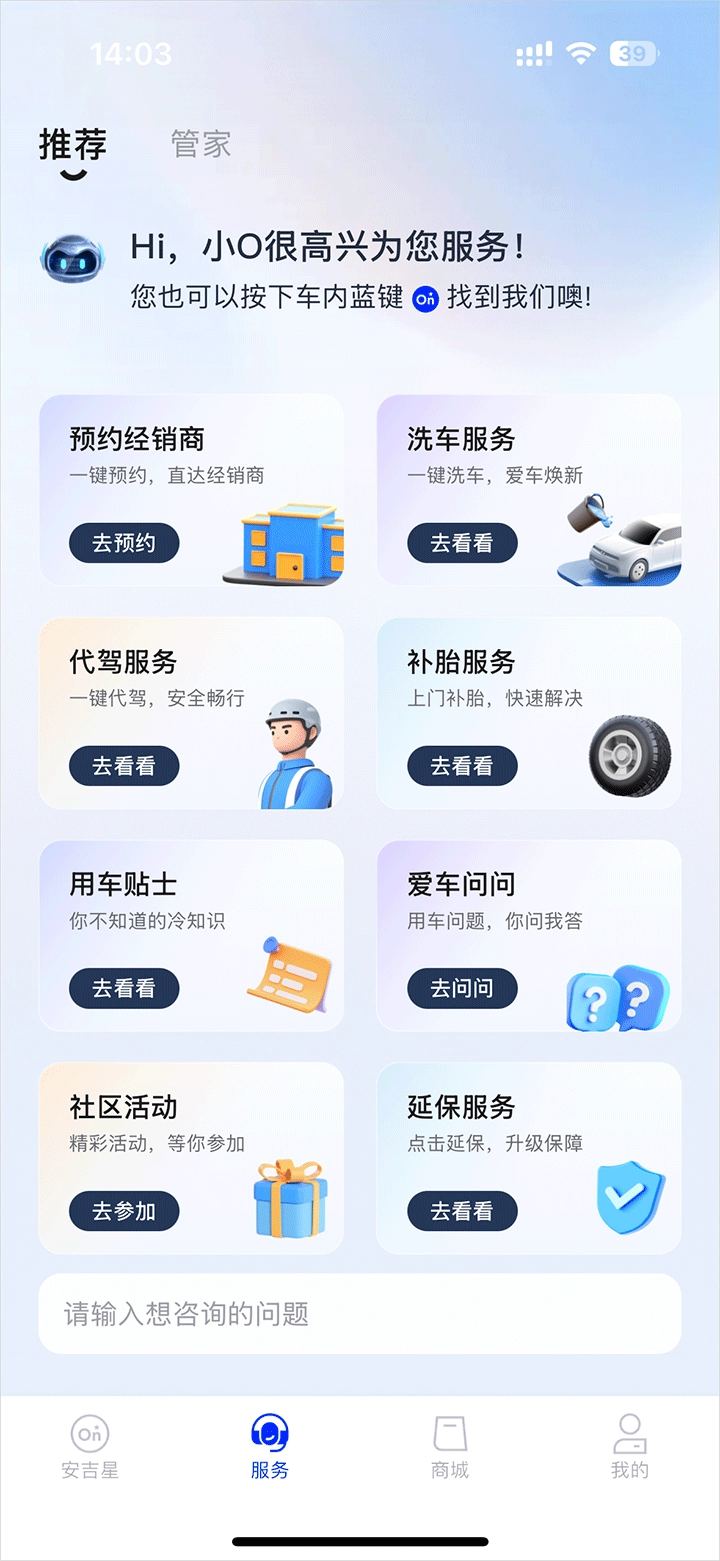Switch to the 管家 tab

pos(200,144)
